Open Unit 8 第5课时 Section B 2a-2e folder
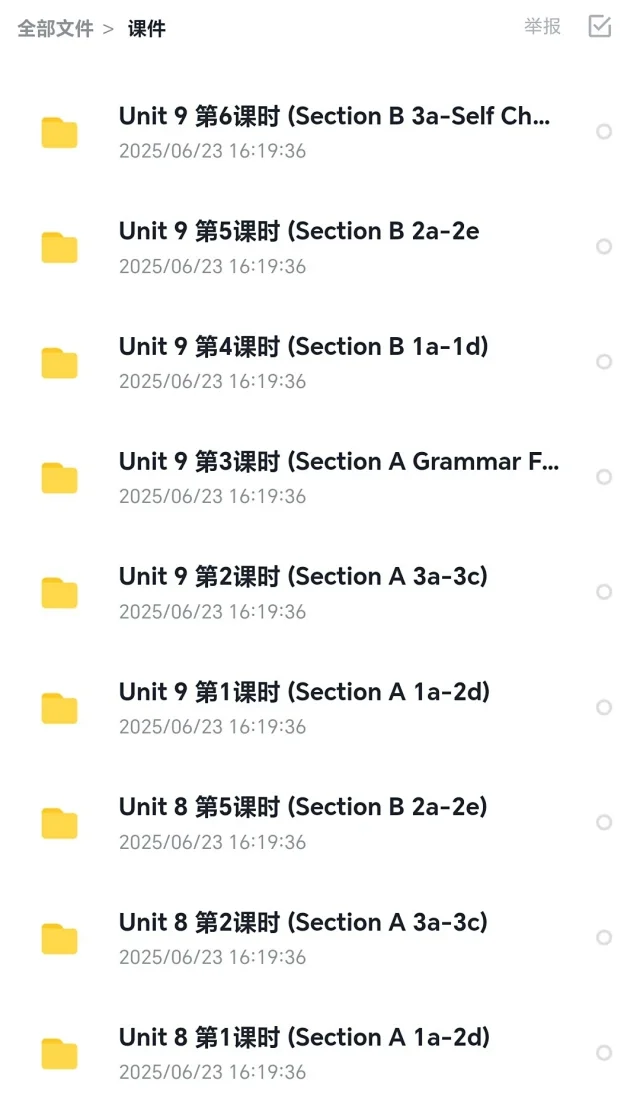Viewport: 640px width, 1096px height. click(x=320, y=823)
